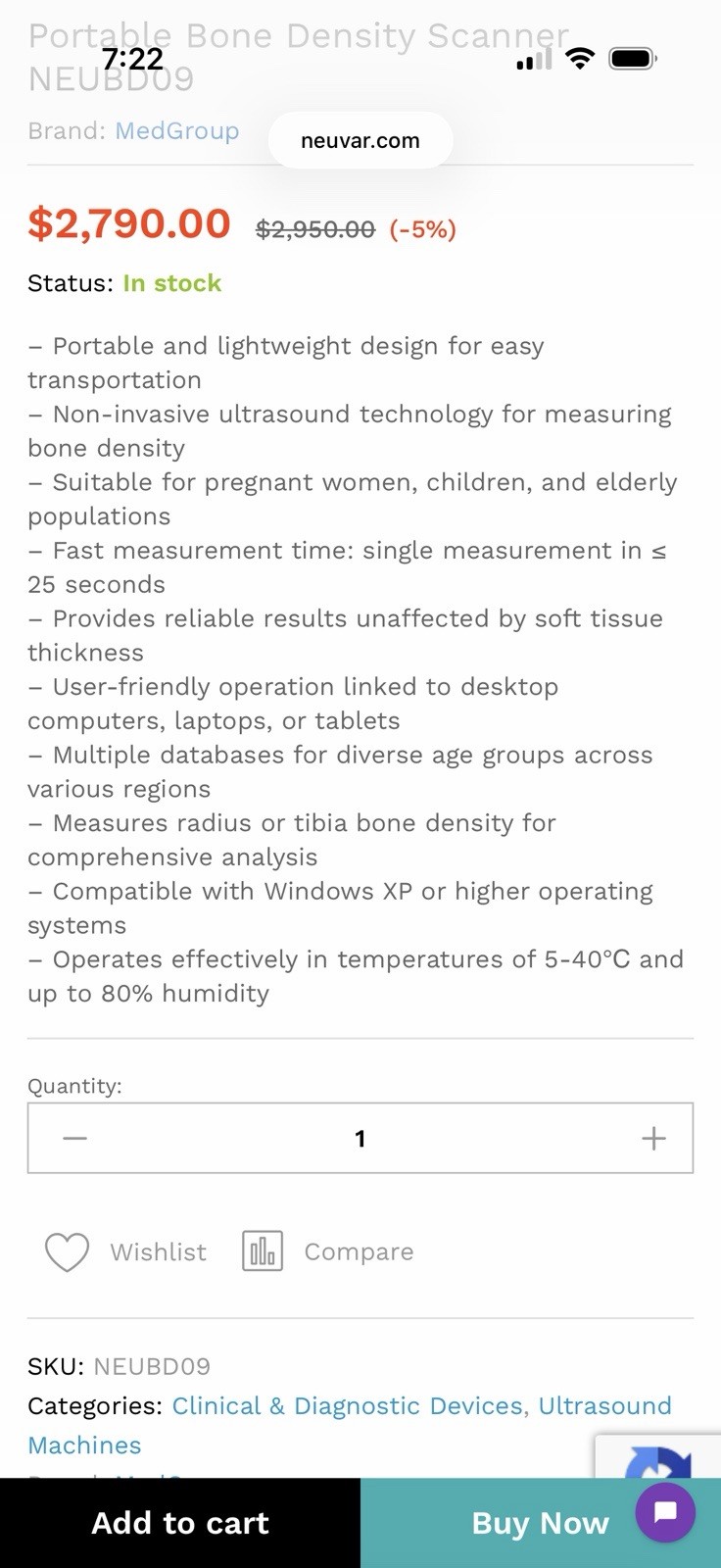Open Ultrasound Machines category link
The image size is (721, 1568).
[350, 1425]
